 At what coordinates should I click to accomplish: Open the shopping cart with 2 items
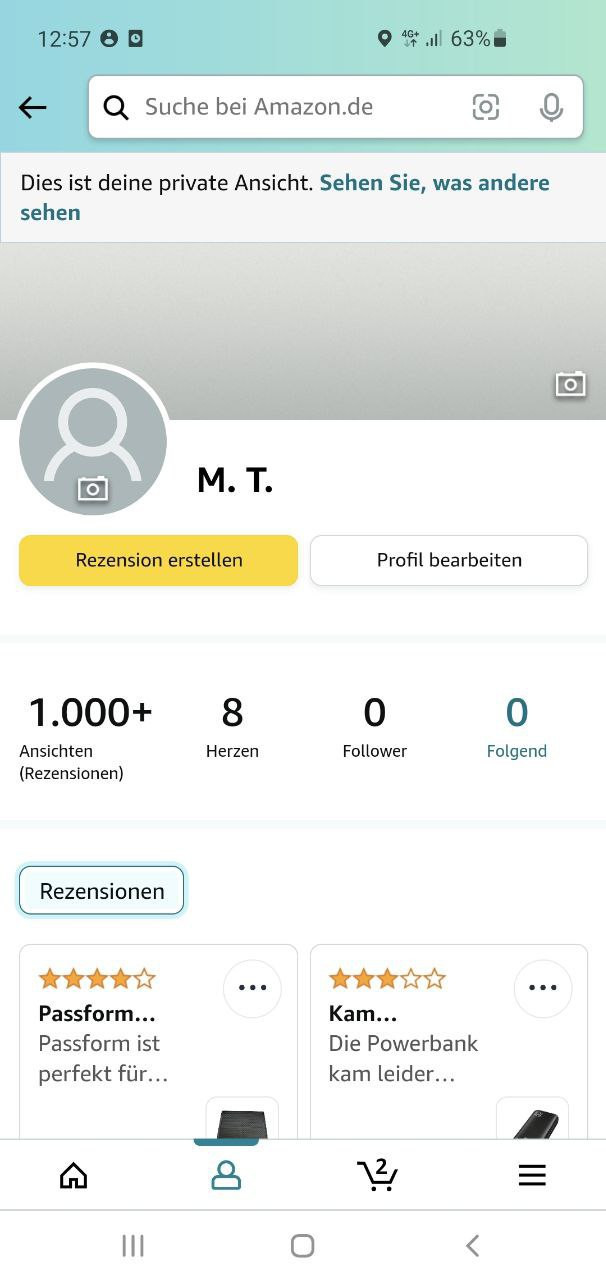(x=378, y=1174)
